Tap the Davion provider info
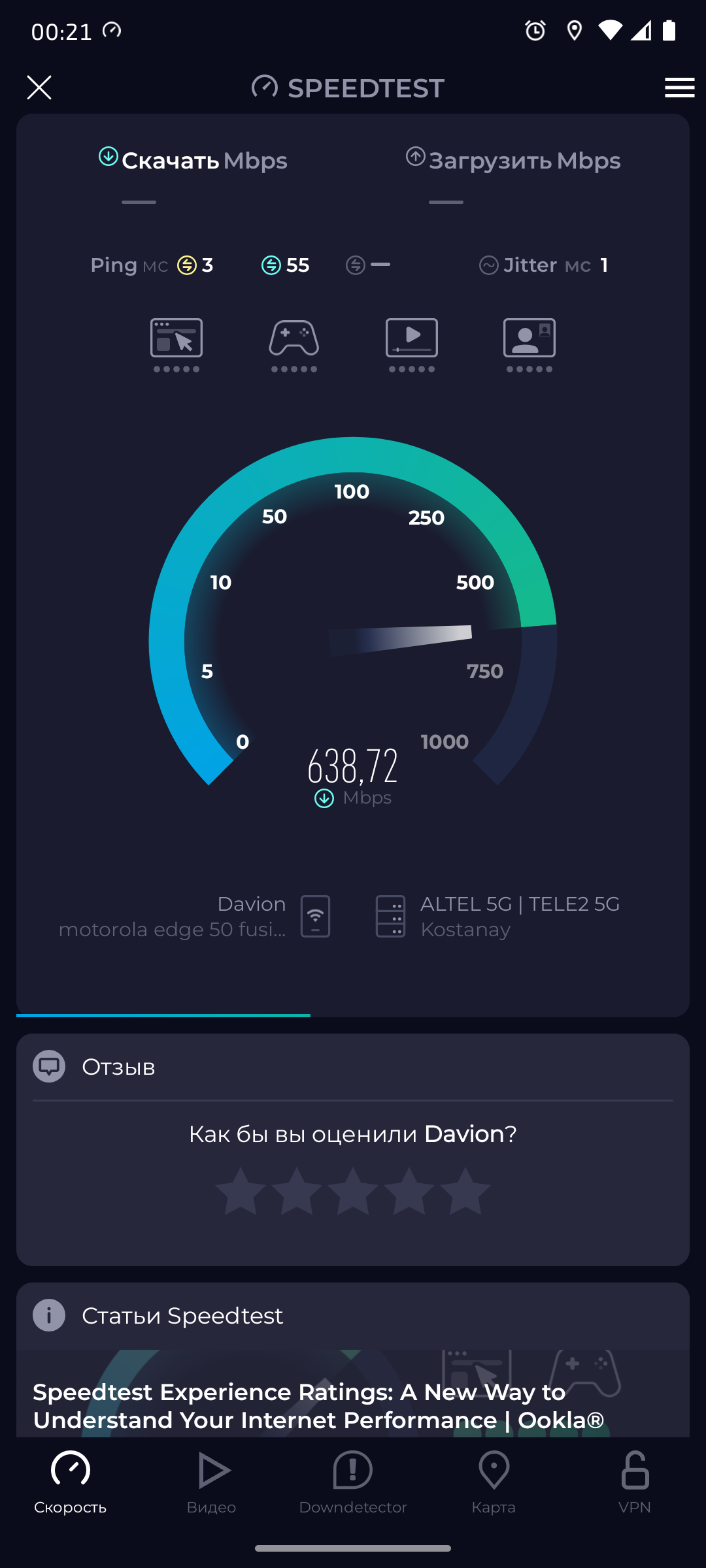Image resolution: width=706 pixels, height=1568 pixels. [196, 916]
